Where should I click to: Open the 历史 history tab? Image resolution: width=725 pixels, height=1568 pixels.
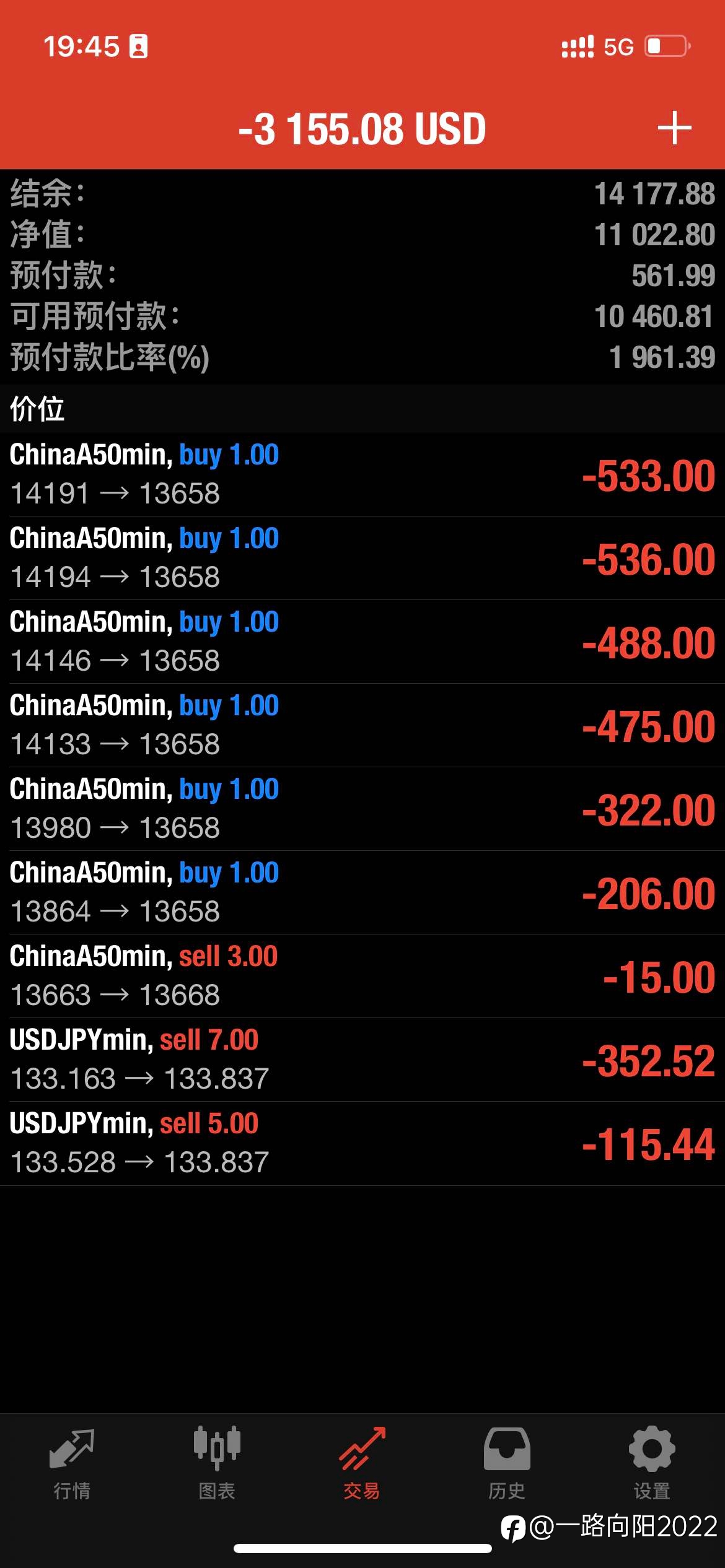point(507,1464)
